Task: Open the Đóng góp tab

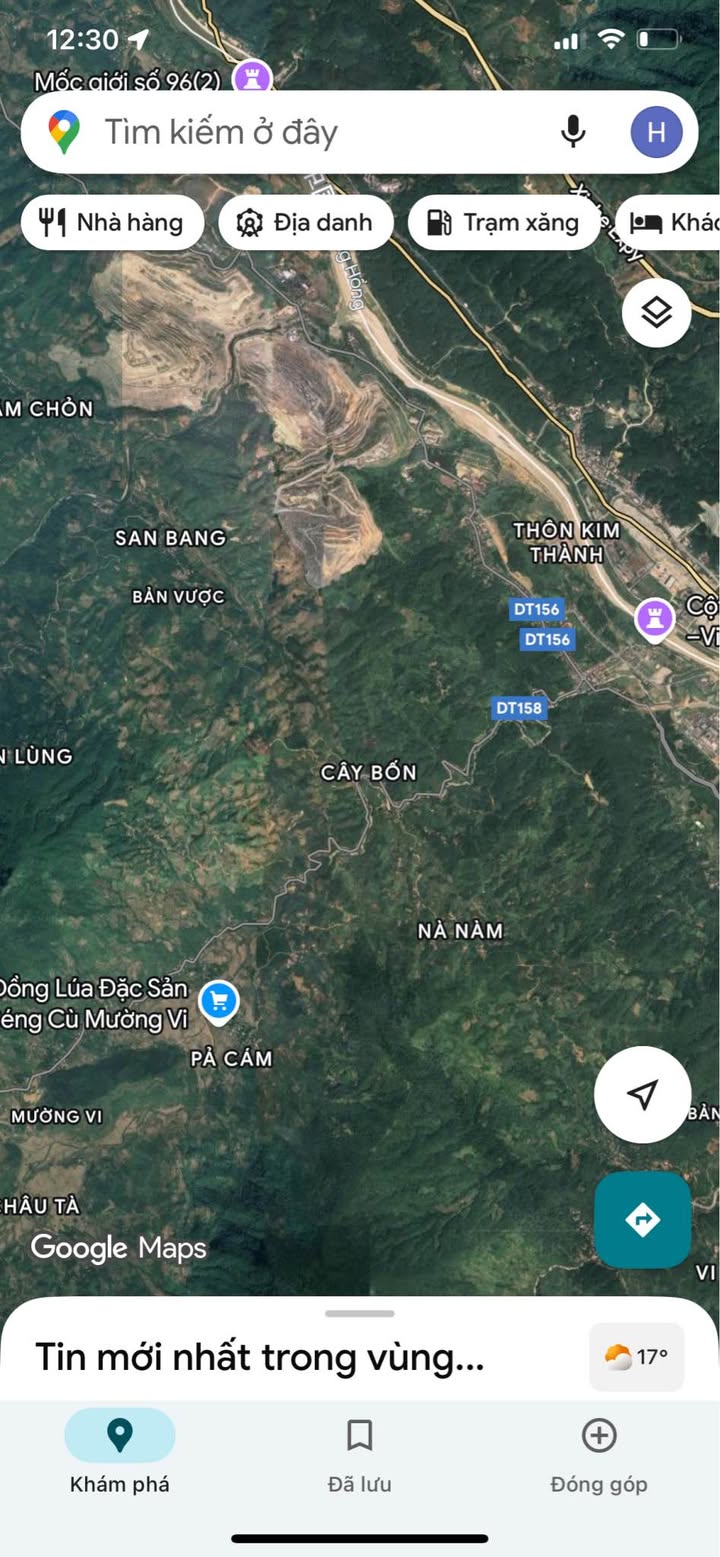Action: [x=598, y=1452]
